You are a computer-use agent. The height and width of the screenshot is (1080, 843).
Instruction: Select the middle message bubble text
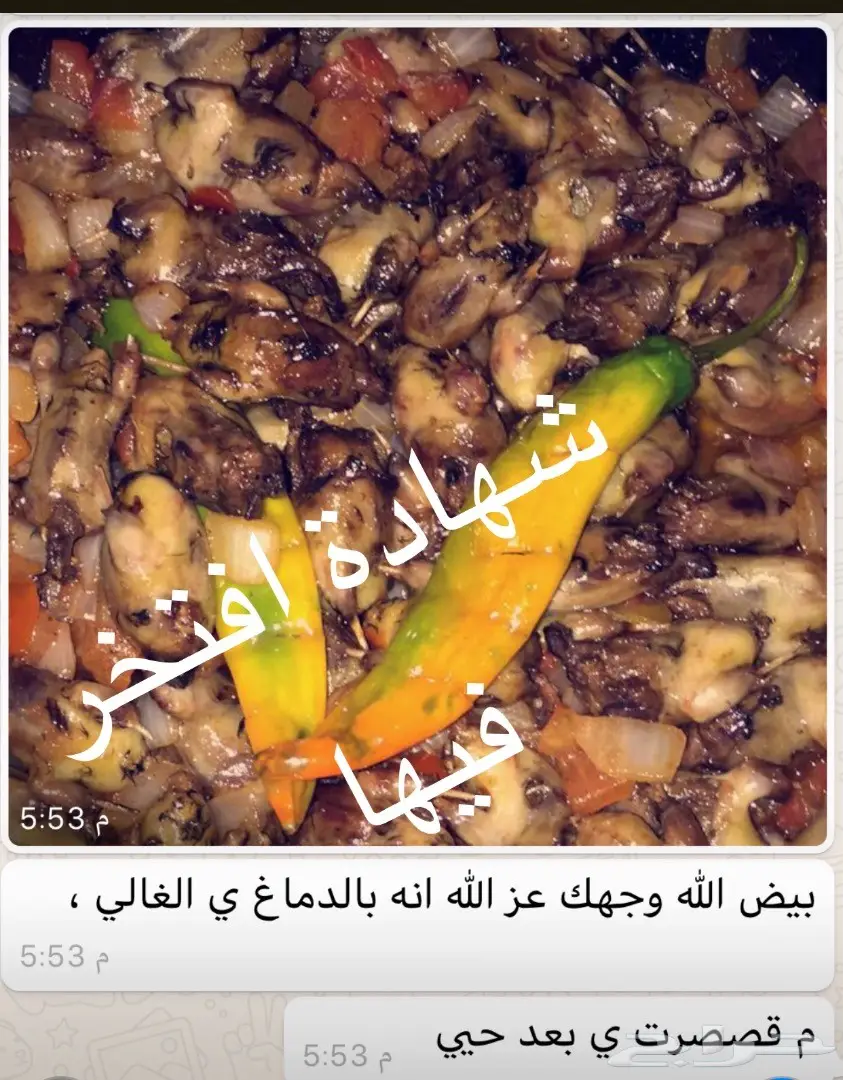coord(420,900)
